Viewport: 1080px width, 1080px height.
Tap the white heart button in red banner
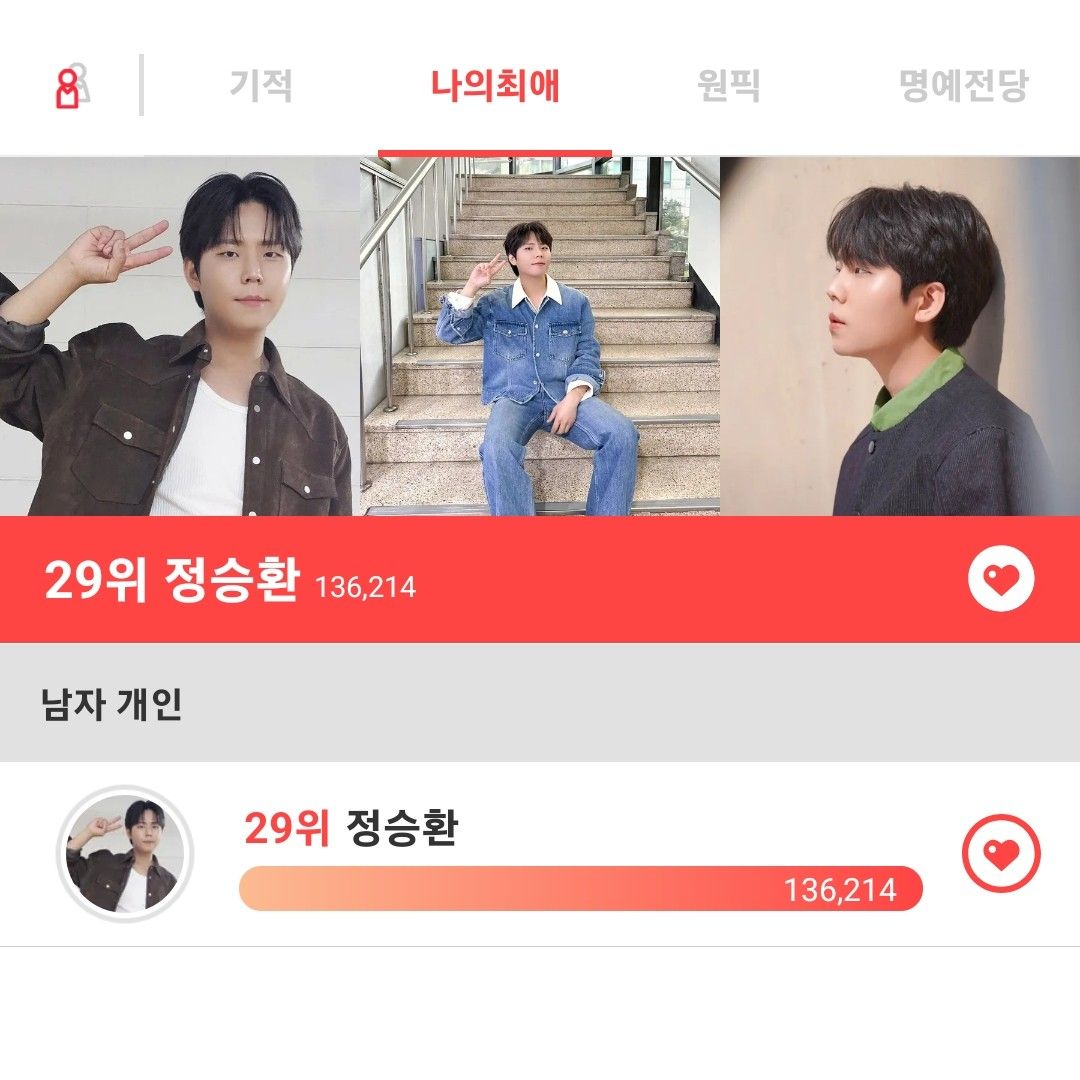coord(1000,579)
